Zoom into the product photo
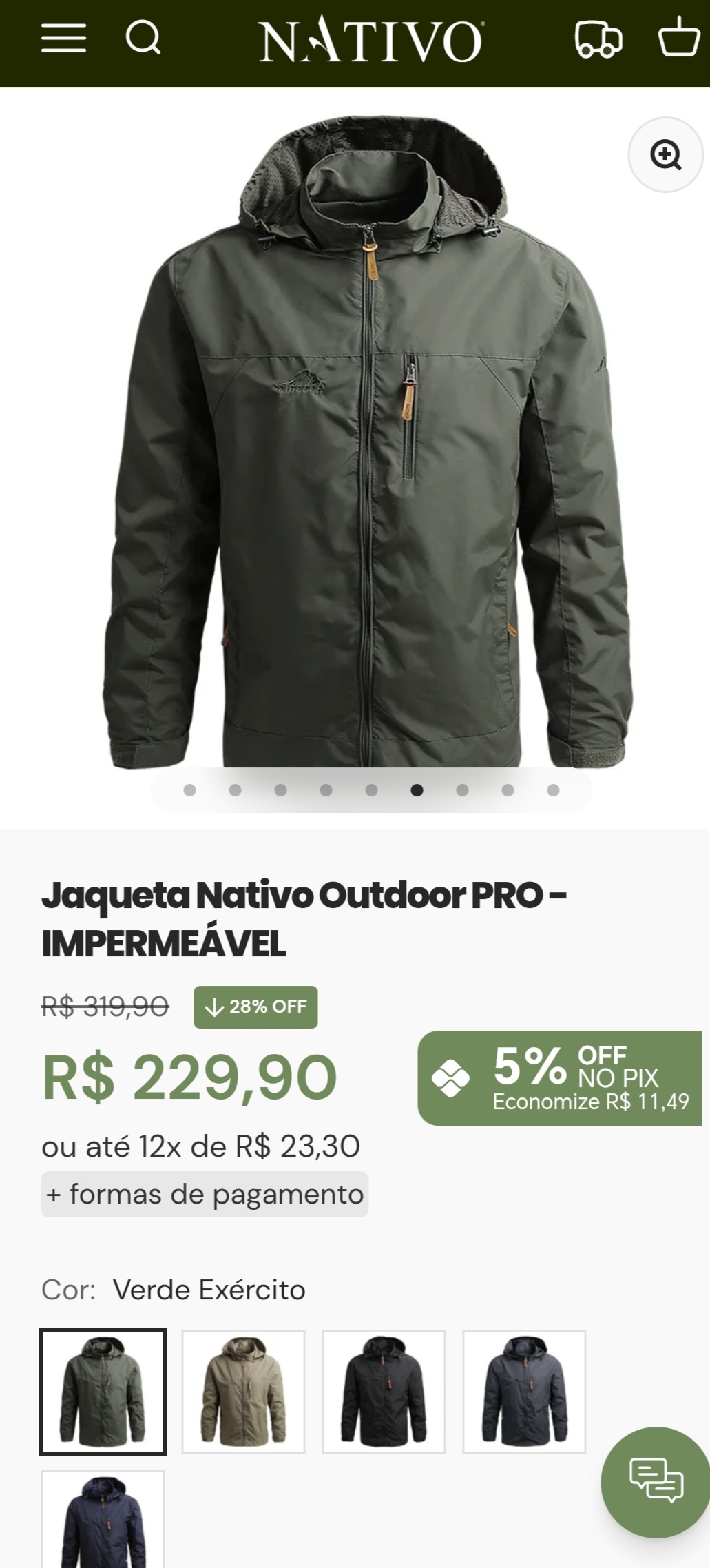The width and height of the screenshot is (710, 1568). 665,155
